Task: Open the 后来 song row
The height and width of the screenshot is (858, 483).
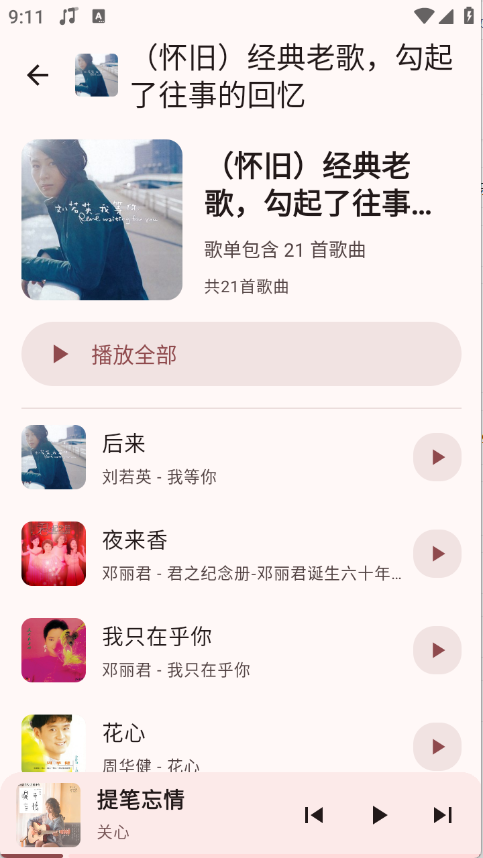Action: point(241,457)
